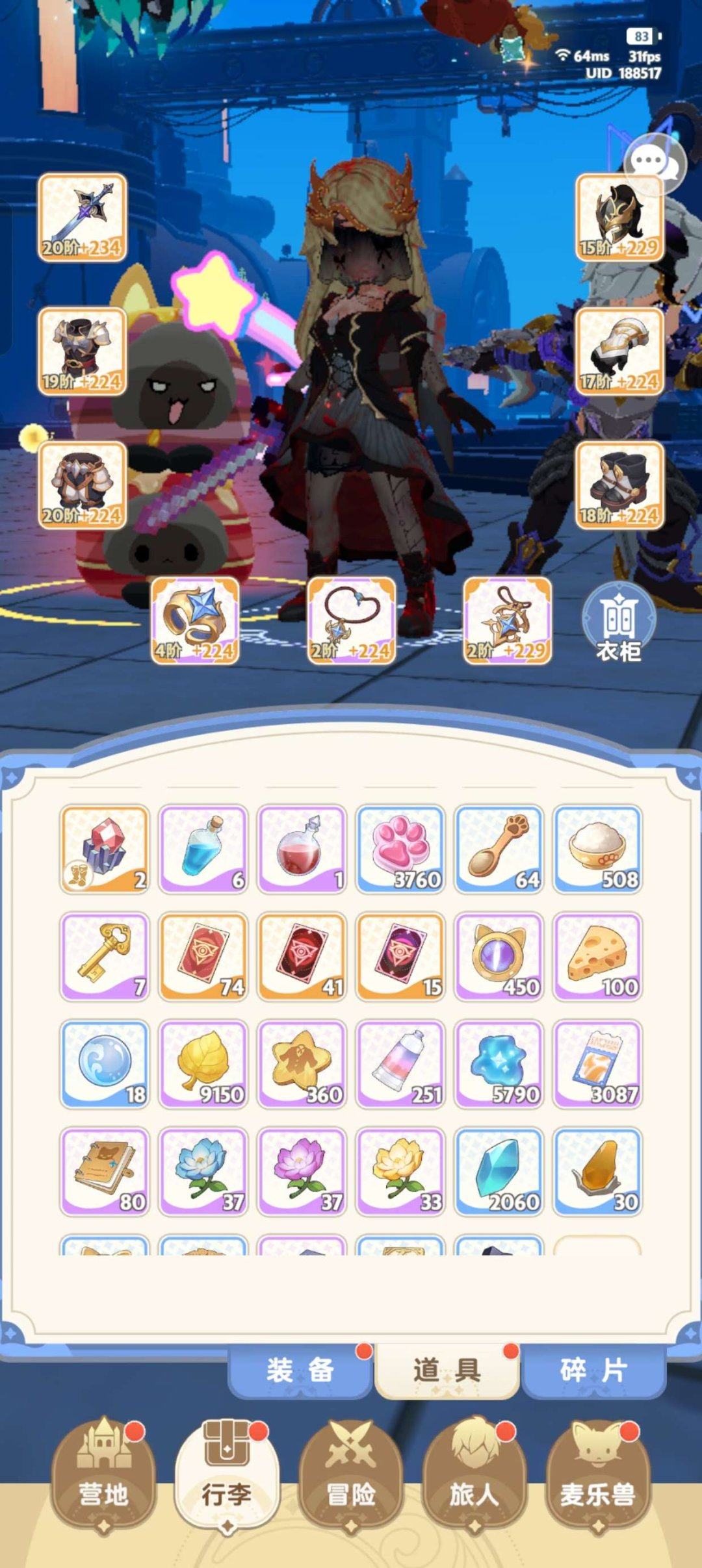The width and height of the screenshot is (702, 1568).
Task: Tap the cheese item with 100
Action: [597, 956]
